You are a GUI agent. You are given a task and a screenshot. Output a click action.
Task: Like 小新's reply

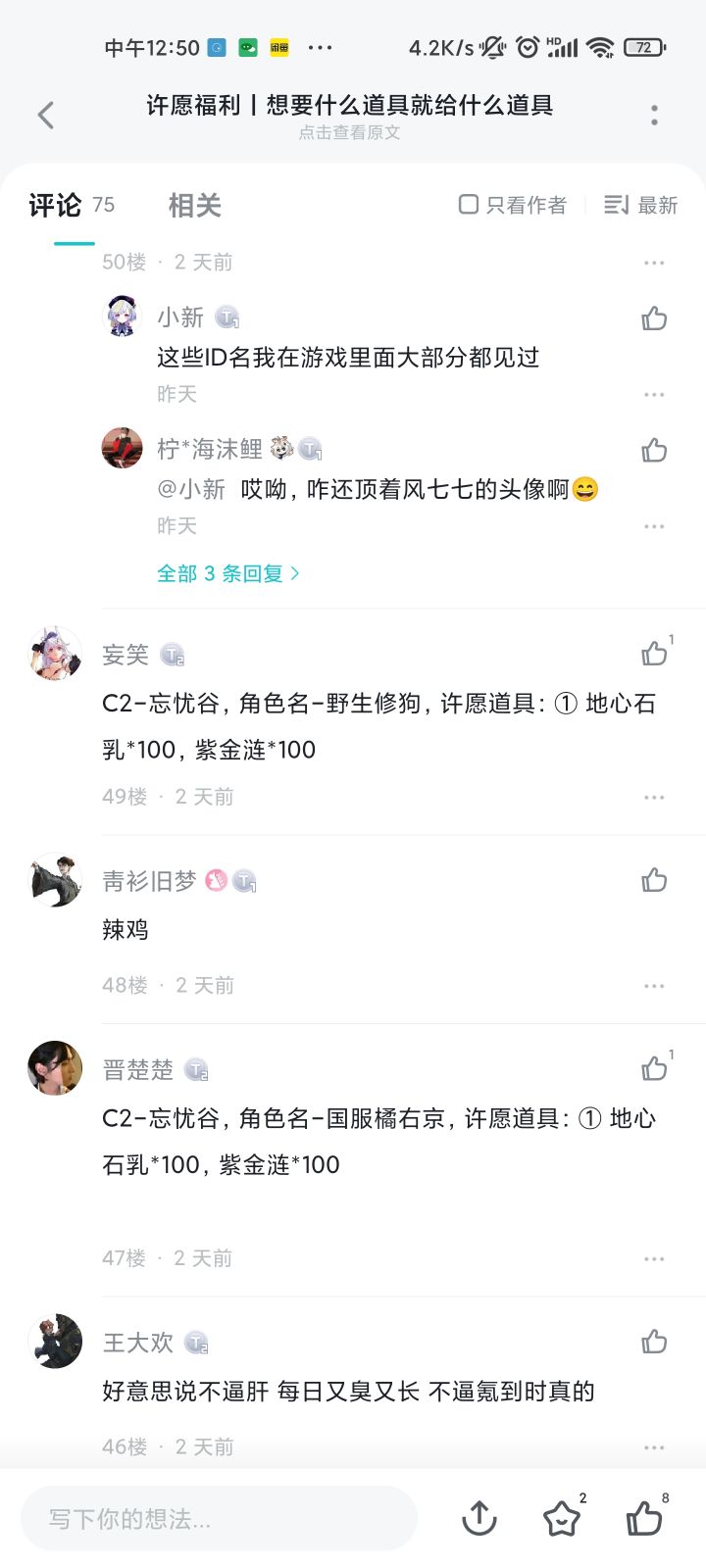[654, 318]
